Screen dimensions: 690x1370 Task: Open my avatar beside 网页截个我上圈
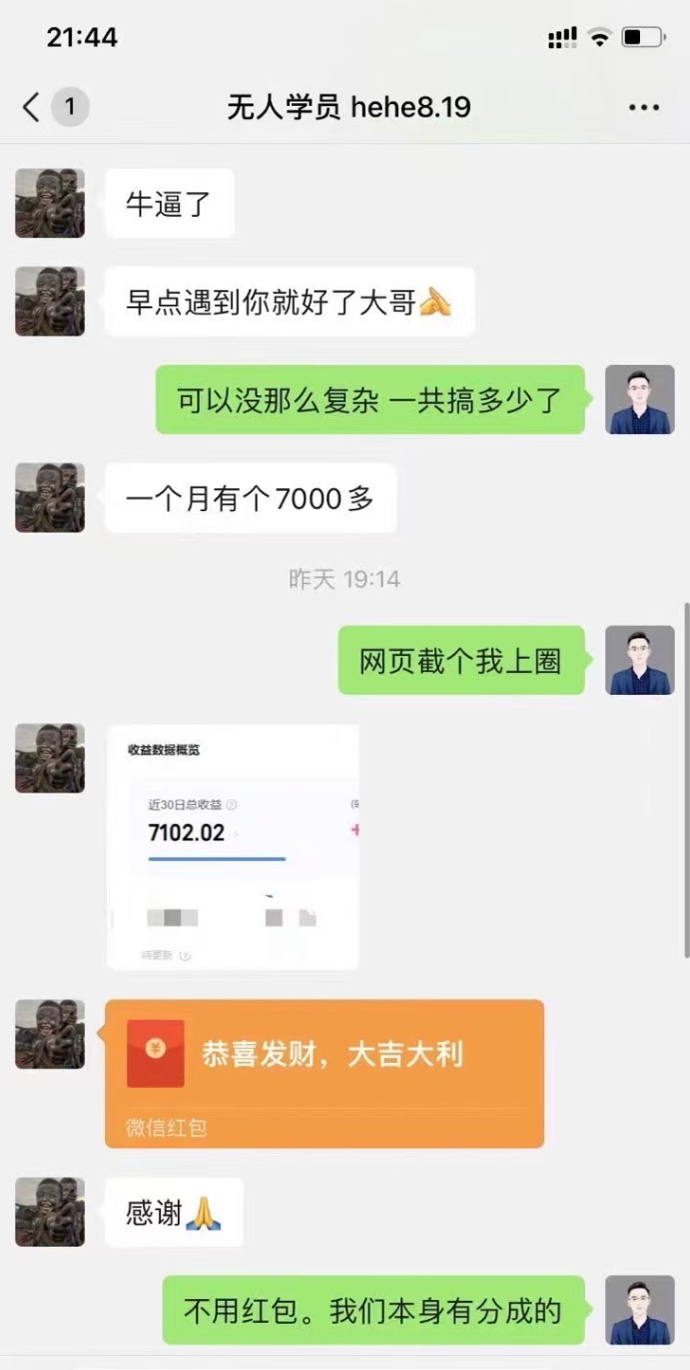coord(640,660)
